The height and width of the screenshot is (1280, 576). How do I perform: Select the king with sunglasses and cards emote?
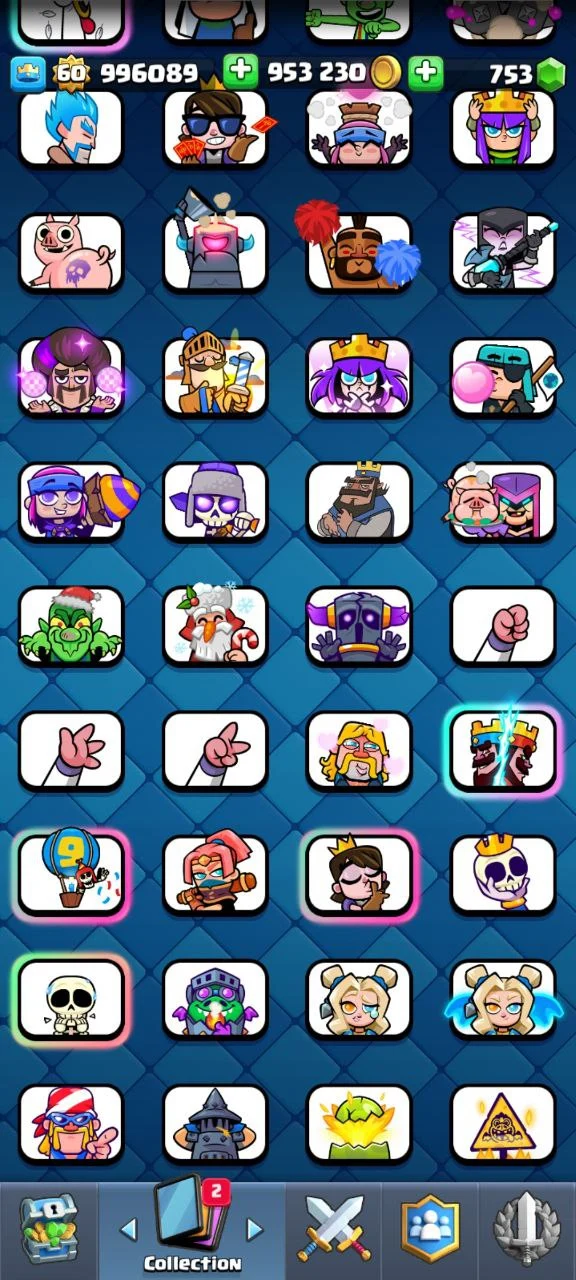(x=215, y=128)
